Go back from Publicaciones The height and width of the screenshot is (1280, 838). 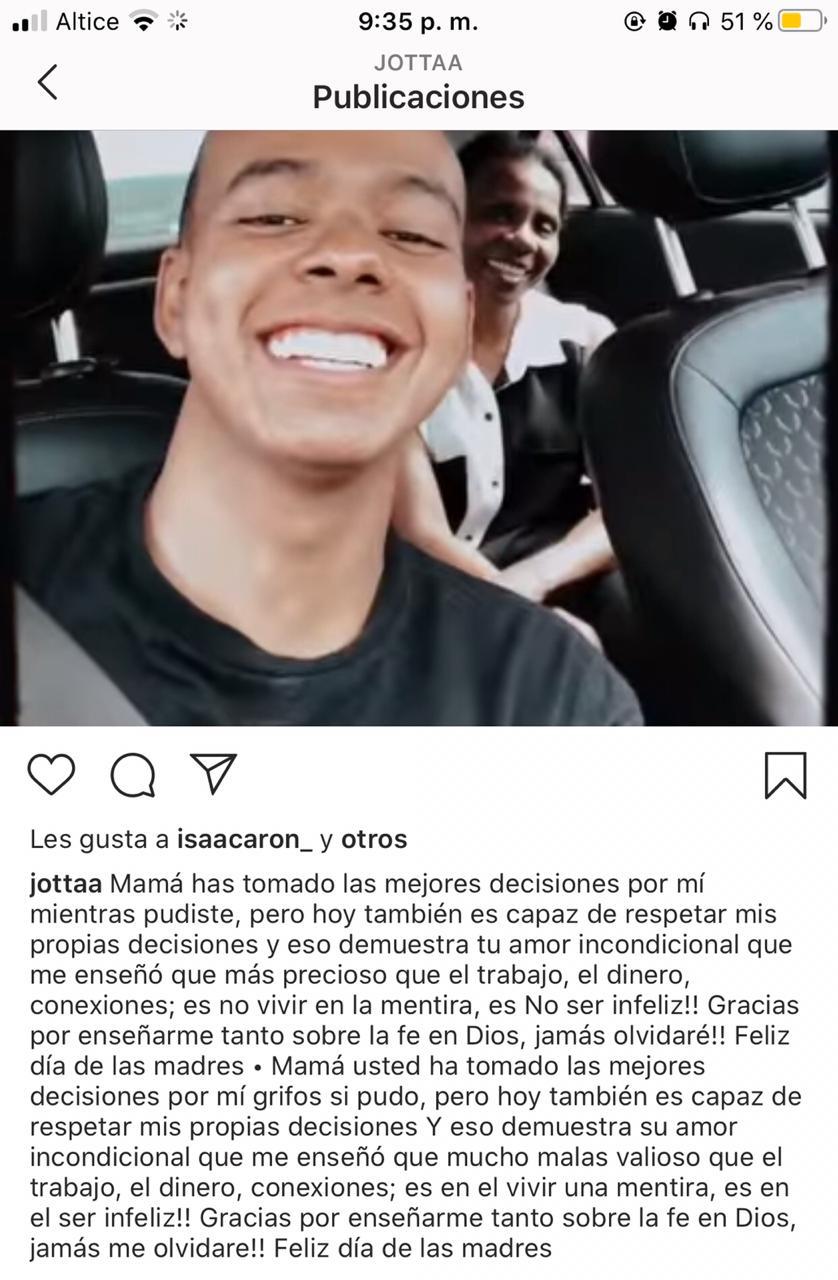pyautogui.click(x=47, y=82)
